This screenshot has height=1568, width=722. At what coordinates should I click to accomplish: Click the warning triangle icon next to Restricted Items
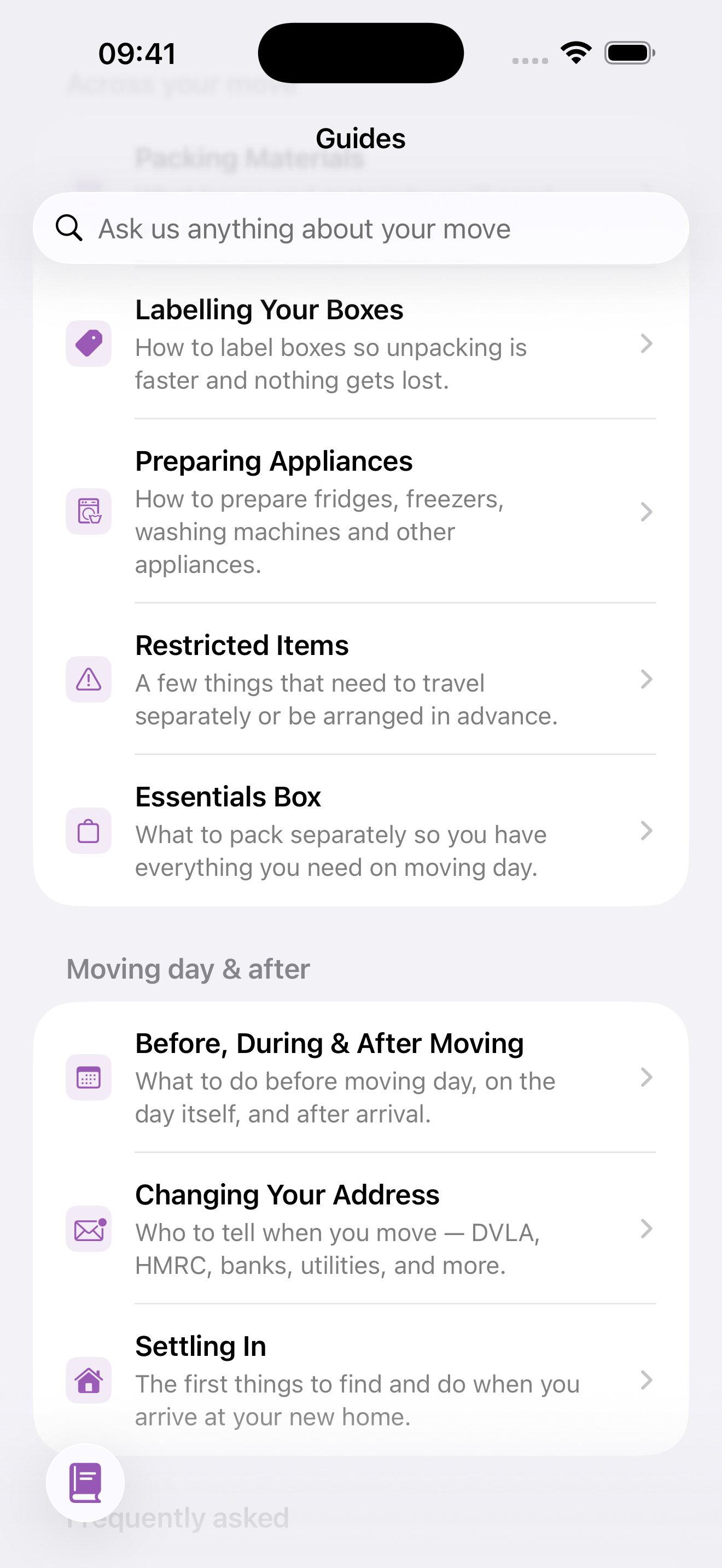point(88,680)
